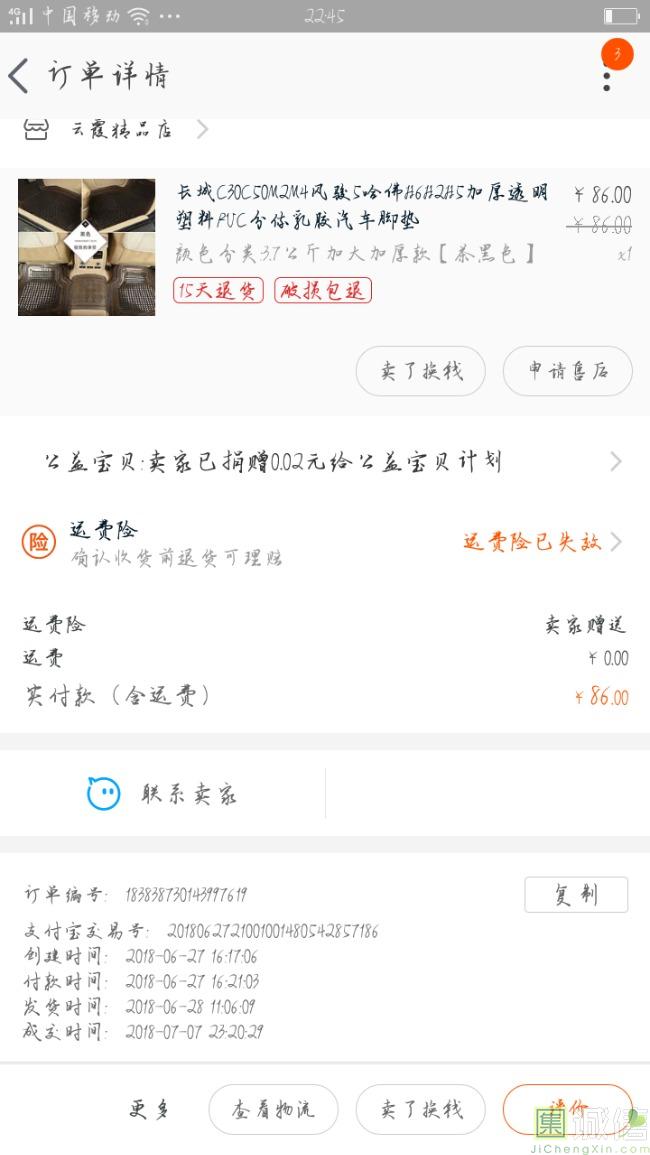The image size is (650, 1155).
Task: Go back from the 订单详情 page
Action: (19, 75)
